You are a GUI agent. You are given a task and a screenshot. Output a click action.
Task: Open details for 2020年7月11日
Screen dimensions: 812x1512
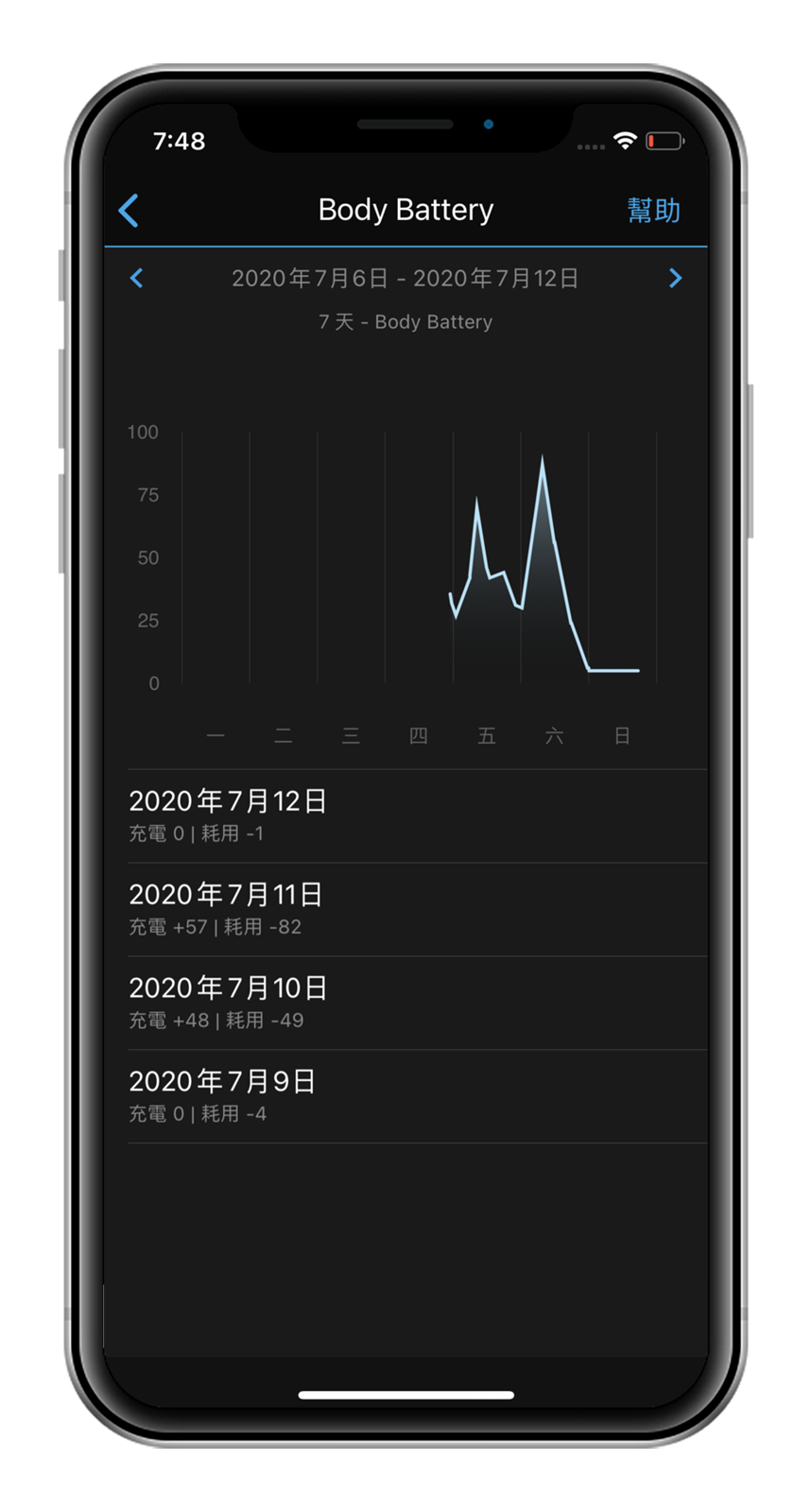point(416,909)
